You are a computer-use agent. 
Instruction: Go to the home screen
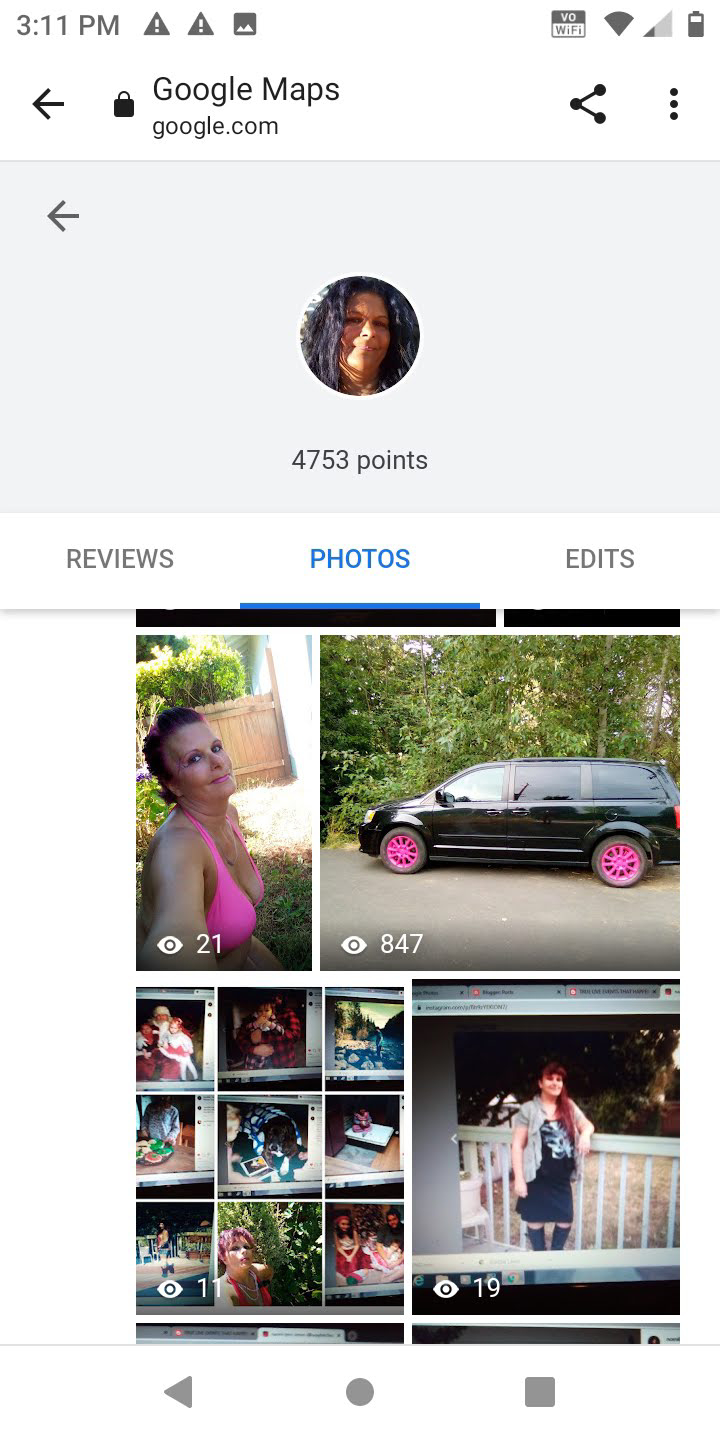pos(360,1392)
